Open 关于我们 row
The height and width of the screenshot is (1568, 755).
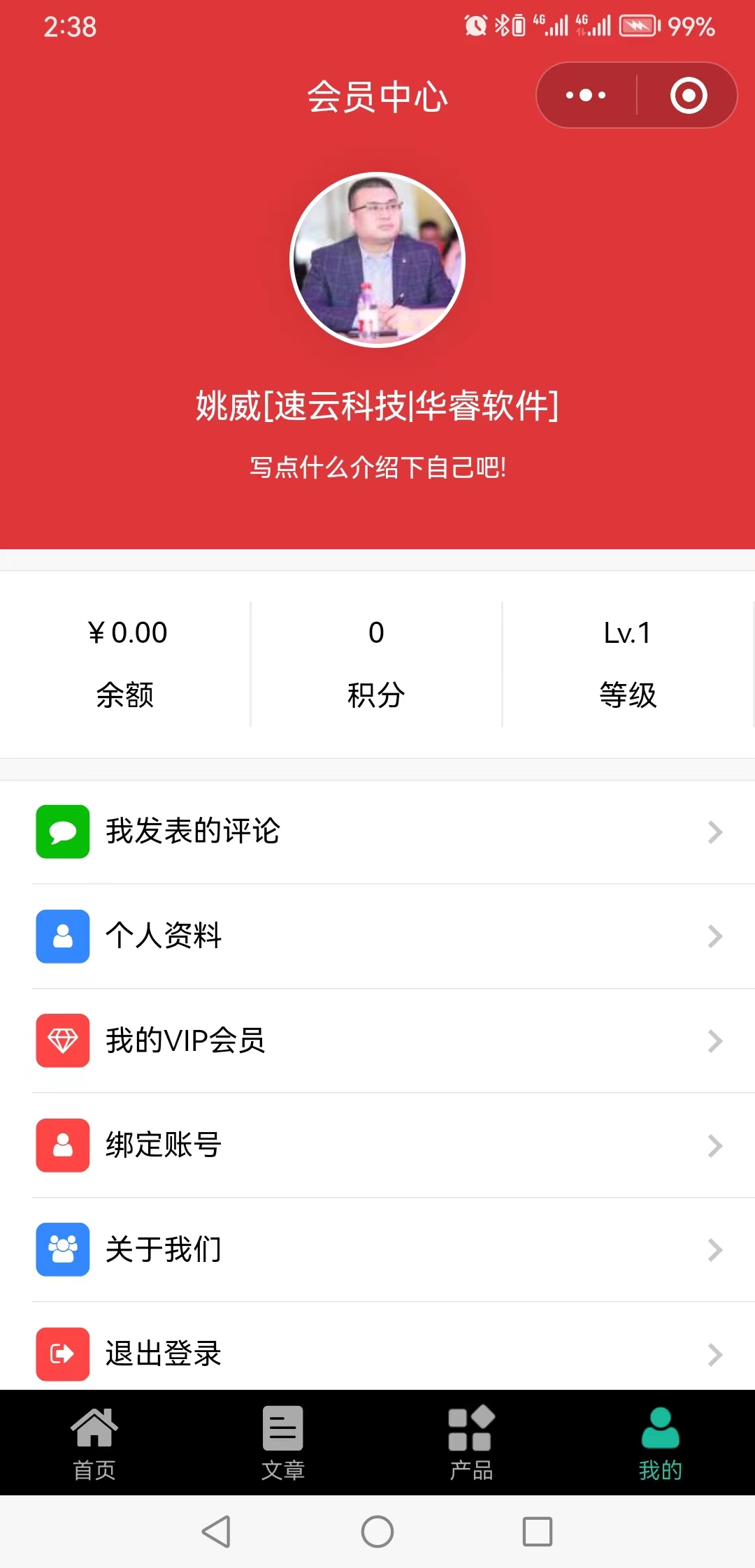tap(377, 1249)
